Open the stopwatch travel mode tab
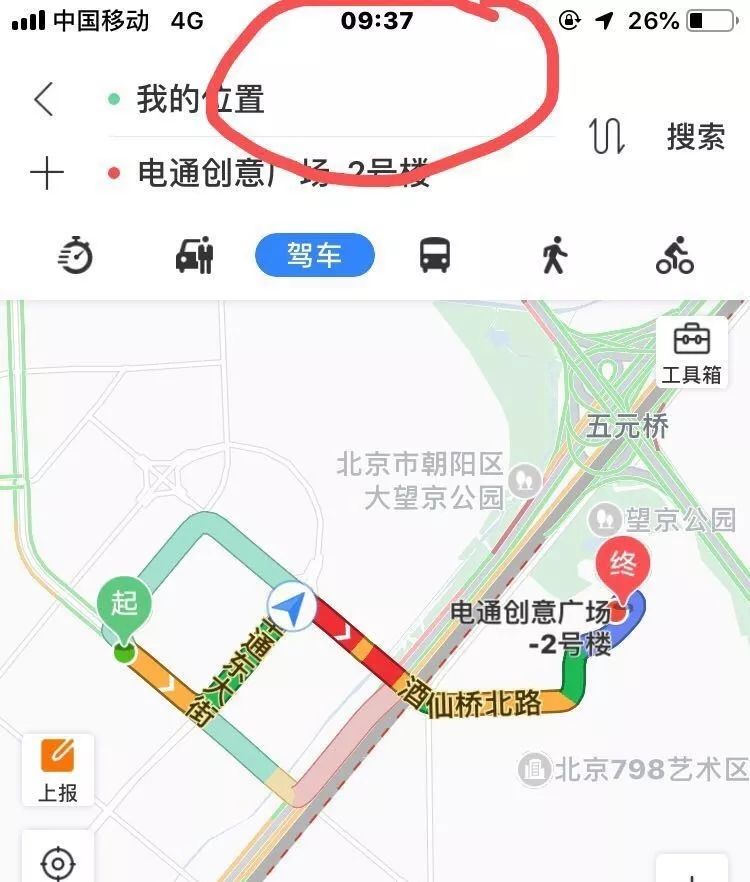750x882 pixels. (x=76, y=256)
